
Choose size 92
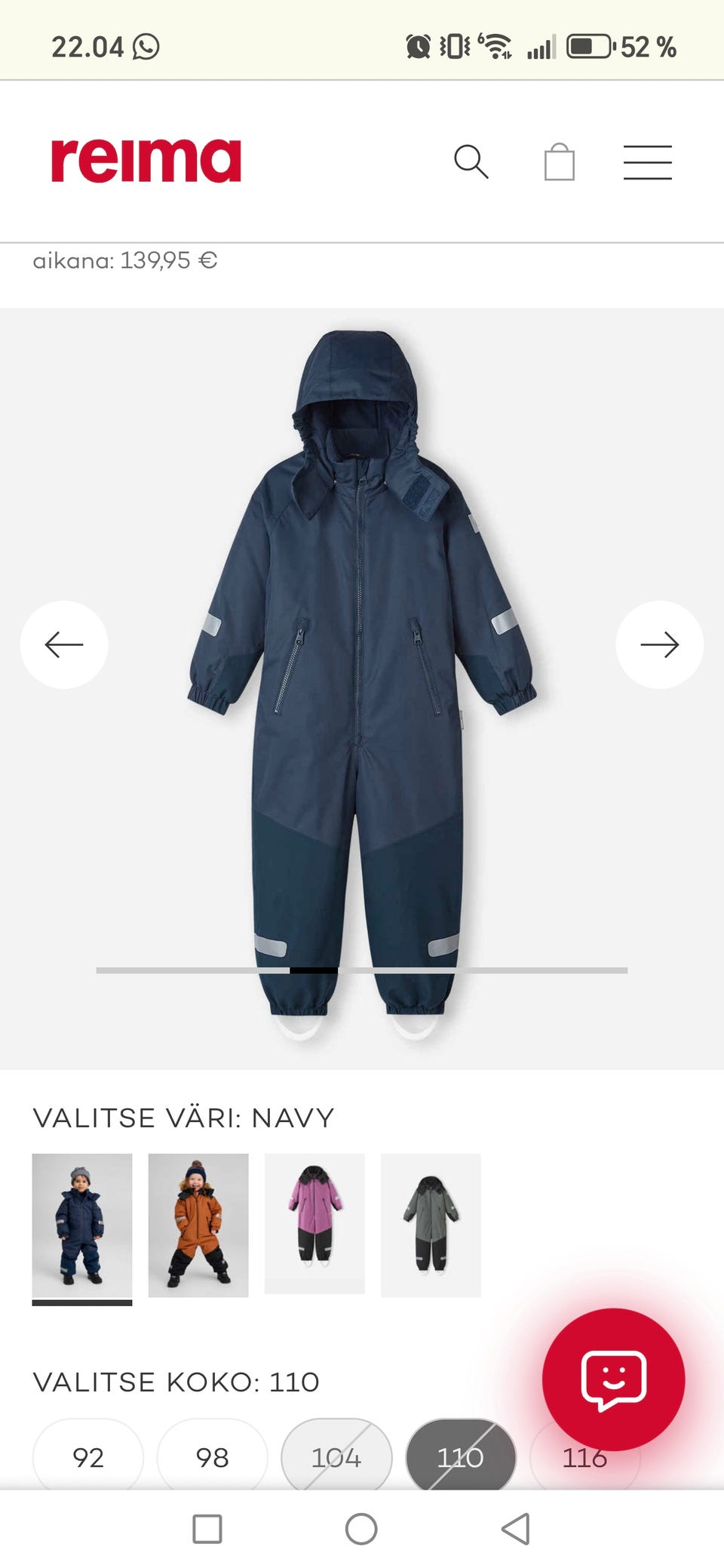[88, 1457]
